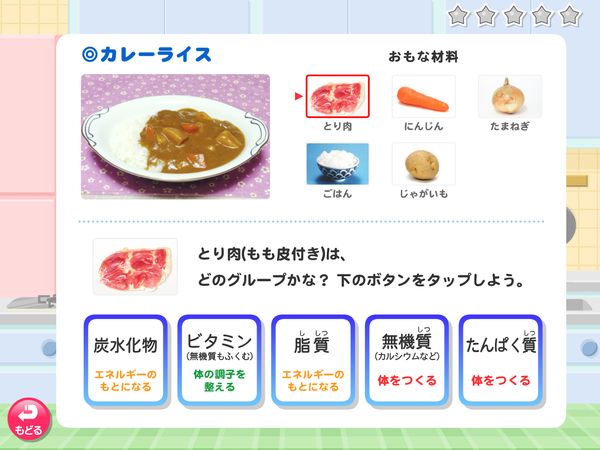Answer with the たんぱく質 button
The height and width of the screenshot is (450, 600).
pos(501,361)
